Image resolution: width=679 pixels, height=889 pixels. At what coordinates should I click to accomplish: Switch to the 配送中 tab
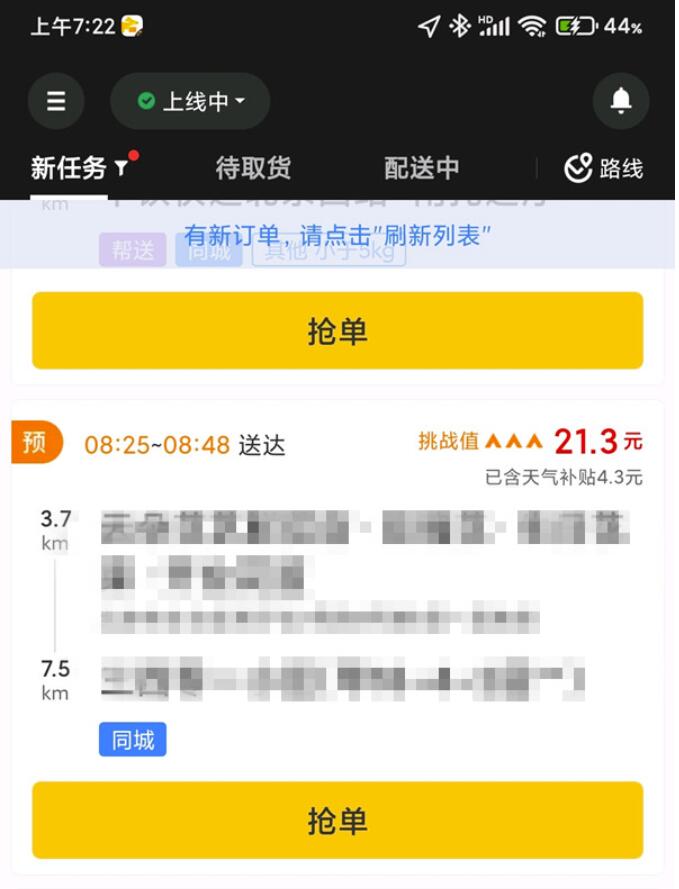point(421,168)
